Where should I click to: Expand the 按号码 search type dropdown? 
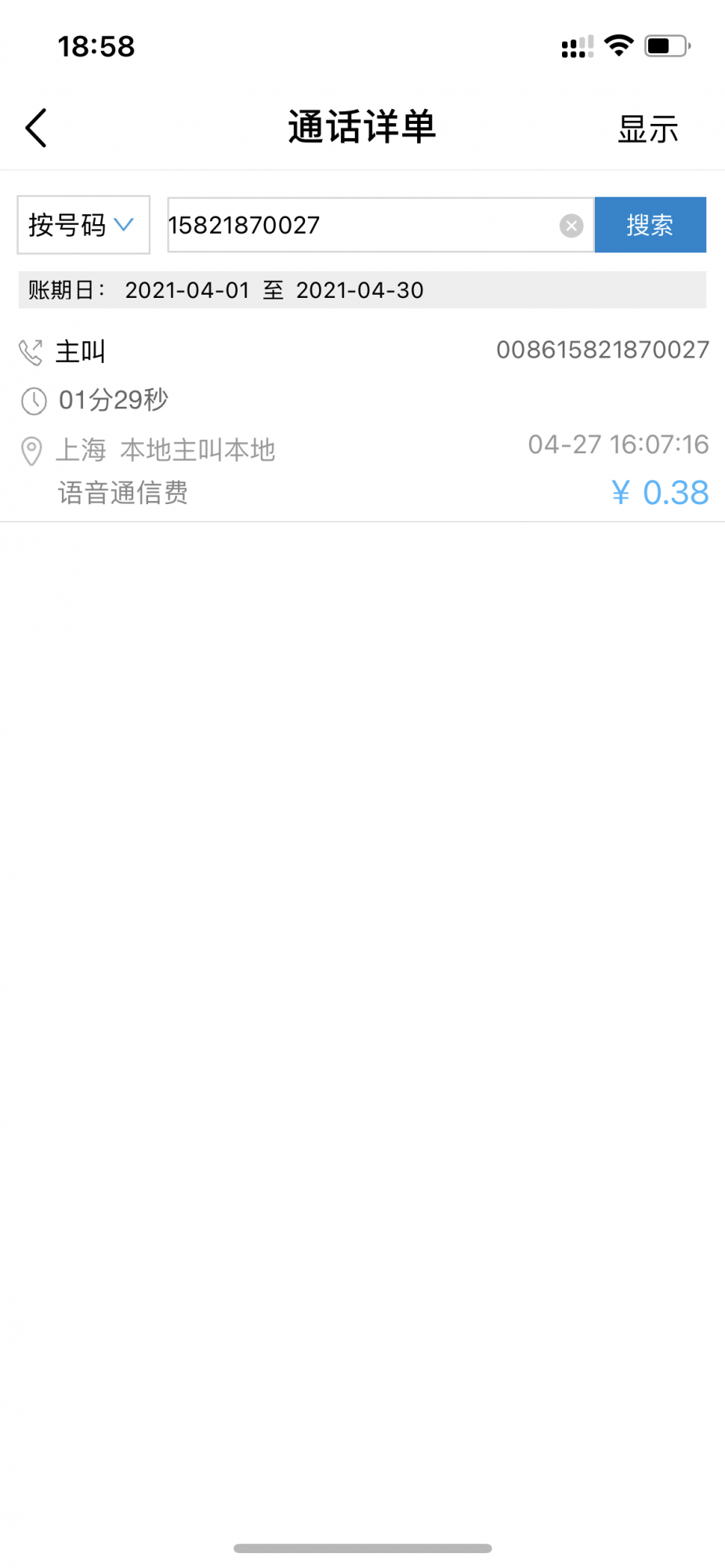[83, 225]
